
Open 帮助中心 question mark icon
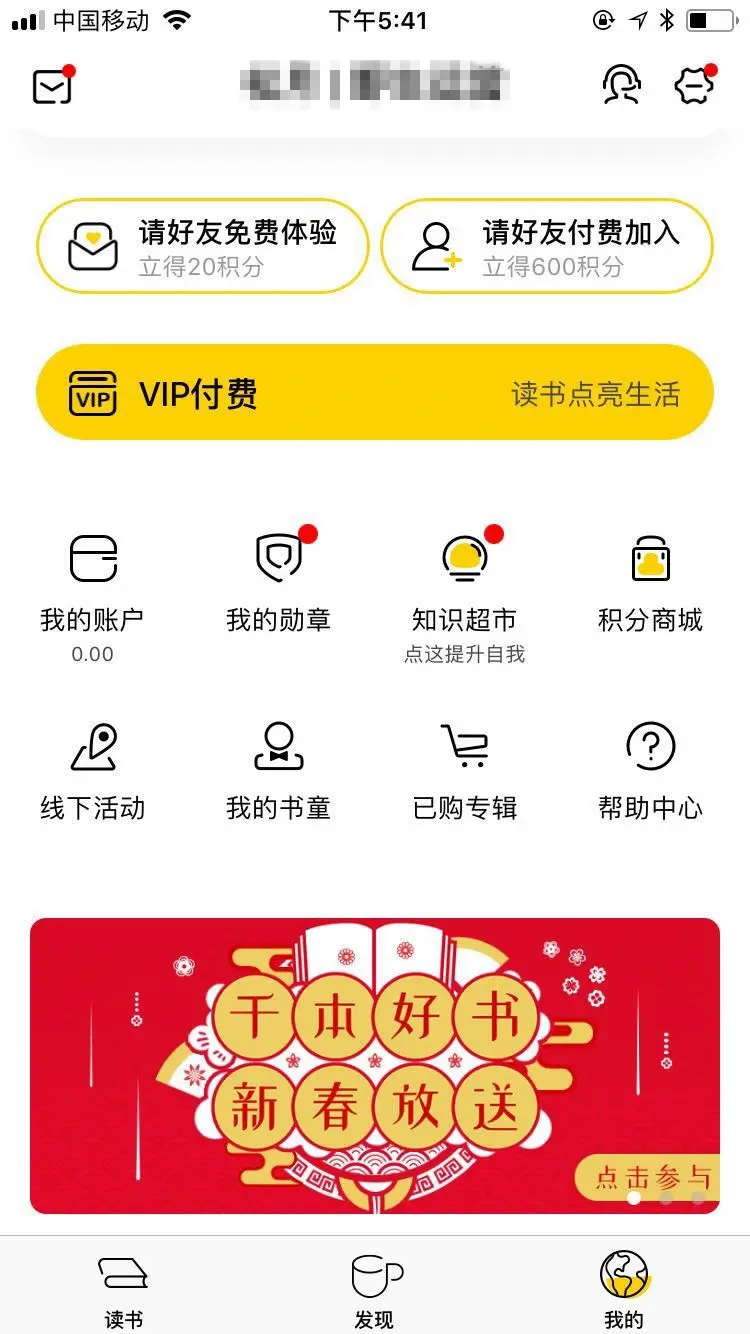pyautogui.click(x=651, y=747)
